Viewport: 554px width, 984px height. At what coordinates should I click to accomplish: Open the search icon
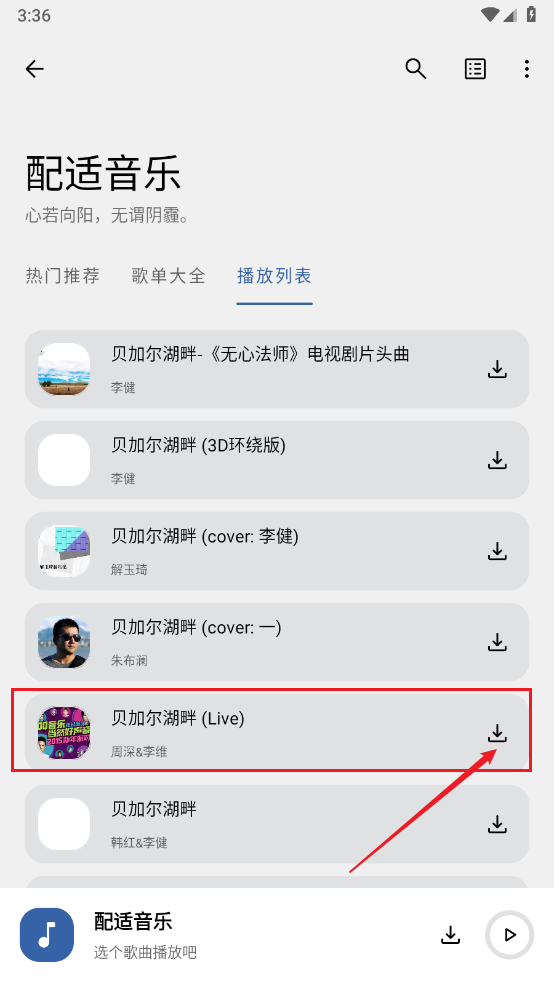(x=415, y=69)
